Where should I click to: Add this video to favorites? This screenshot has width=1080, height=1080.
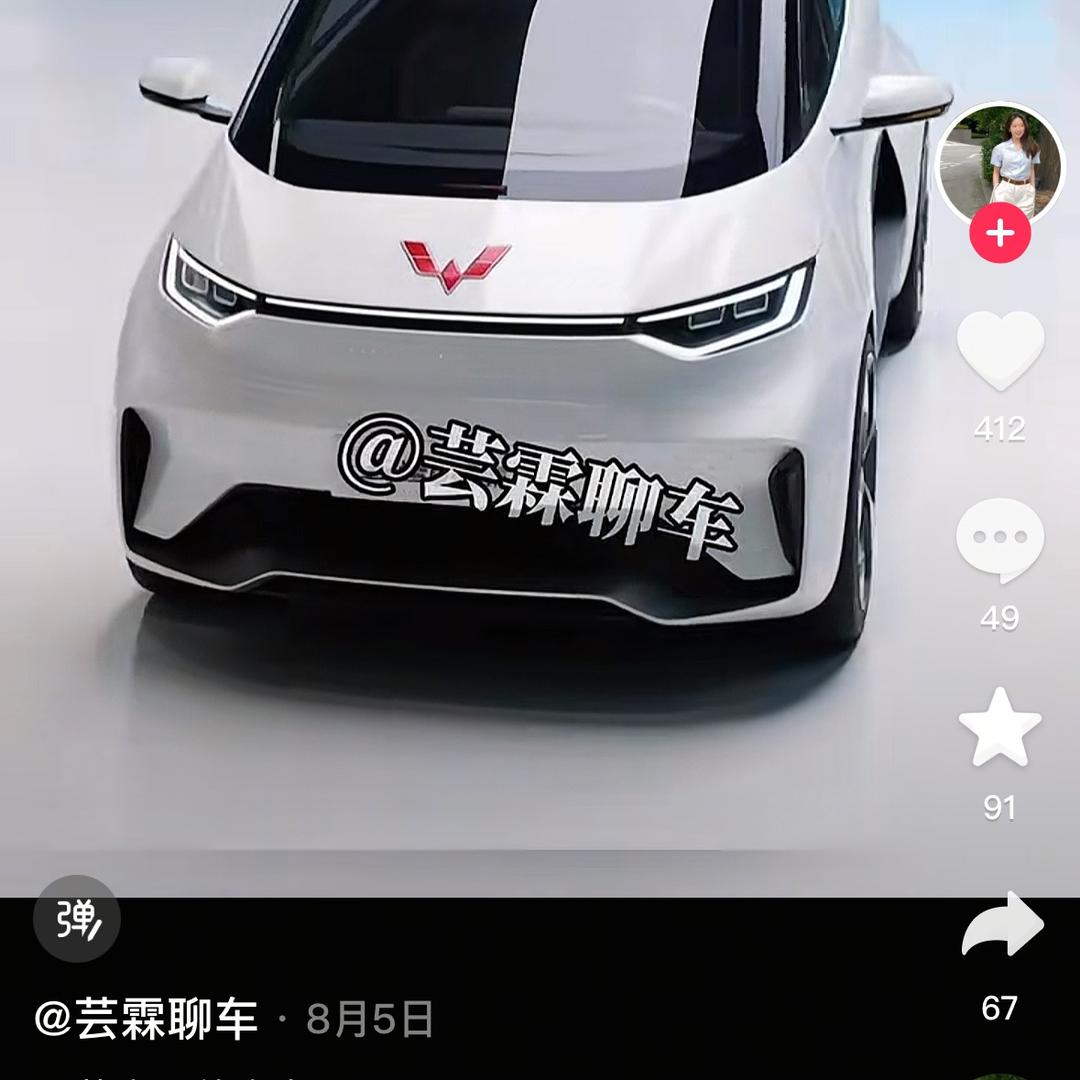click(x=1000, y=727)
